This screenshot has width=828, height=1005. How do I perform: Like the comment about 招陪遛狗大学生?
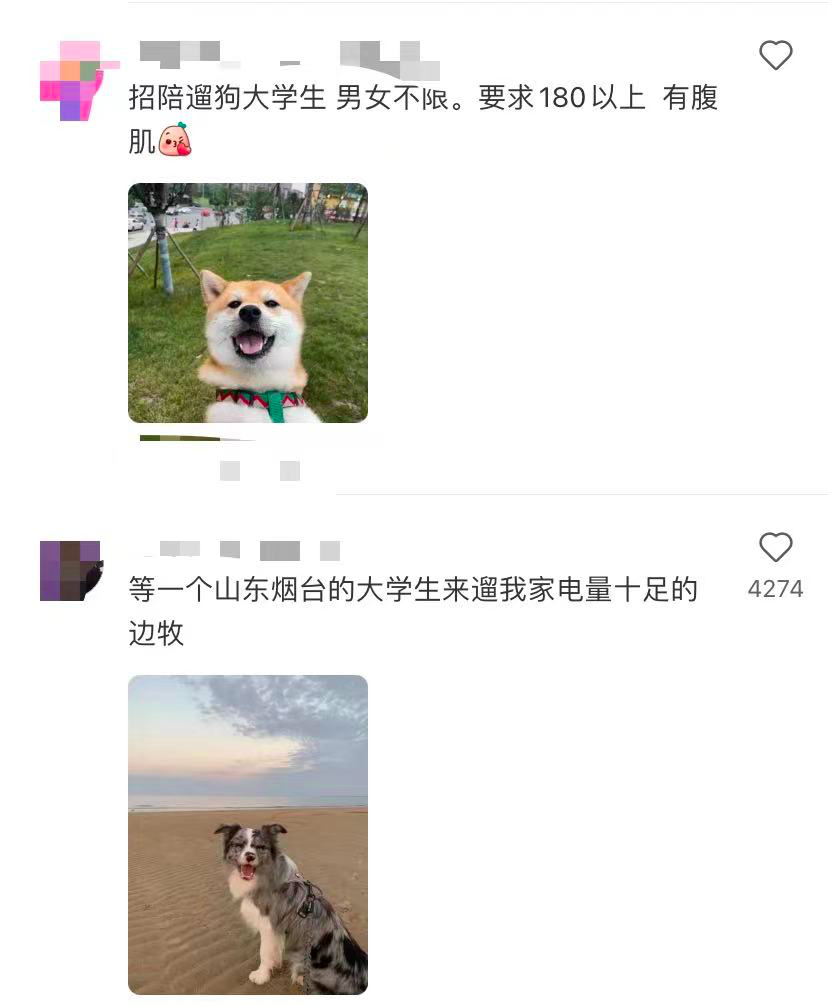[775, 56]
